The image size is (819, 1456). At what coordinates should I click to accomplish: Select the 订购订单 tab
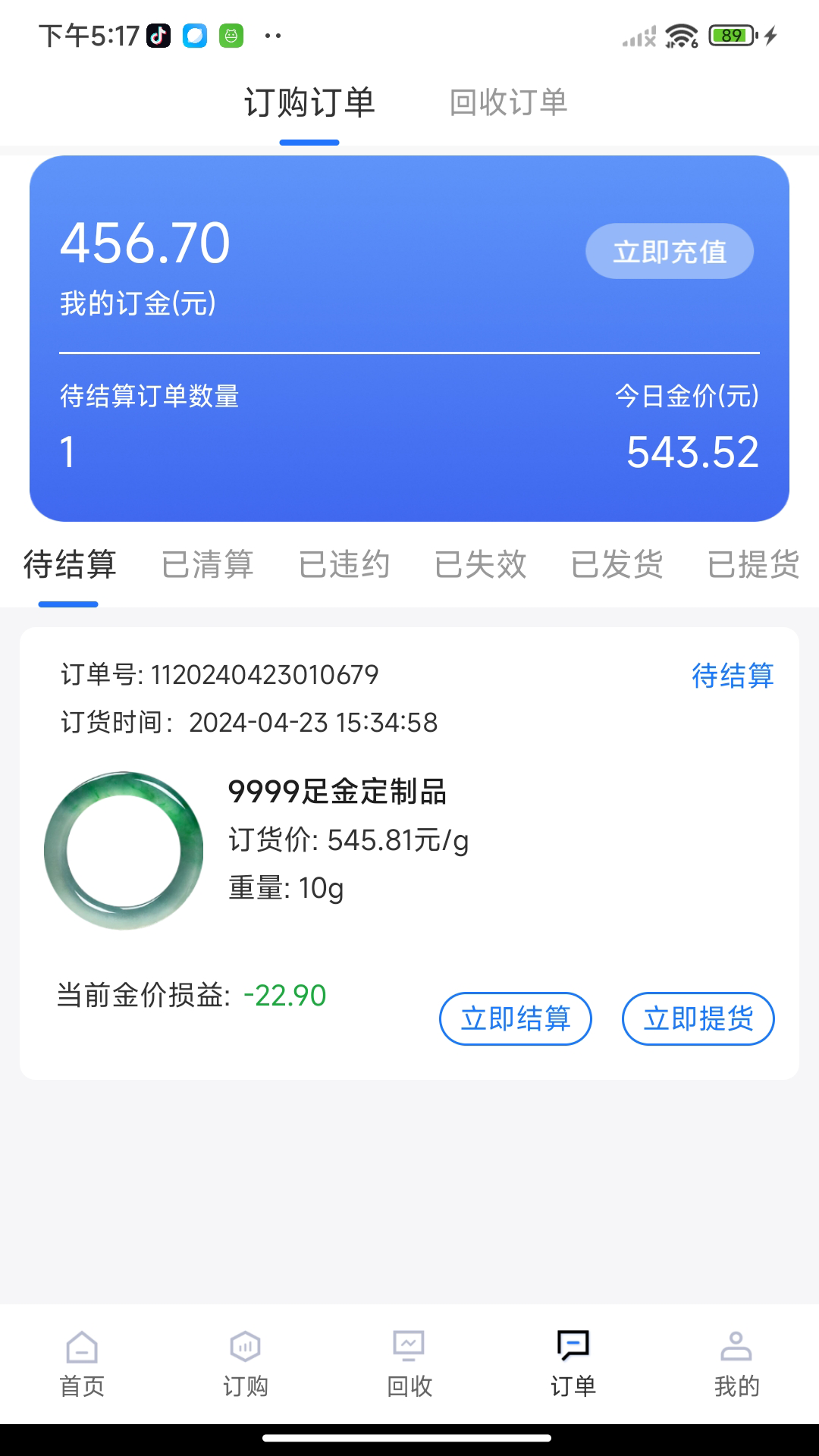click(x=308, y=102)
